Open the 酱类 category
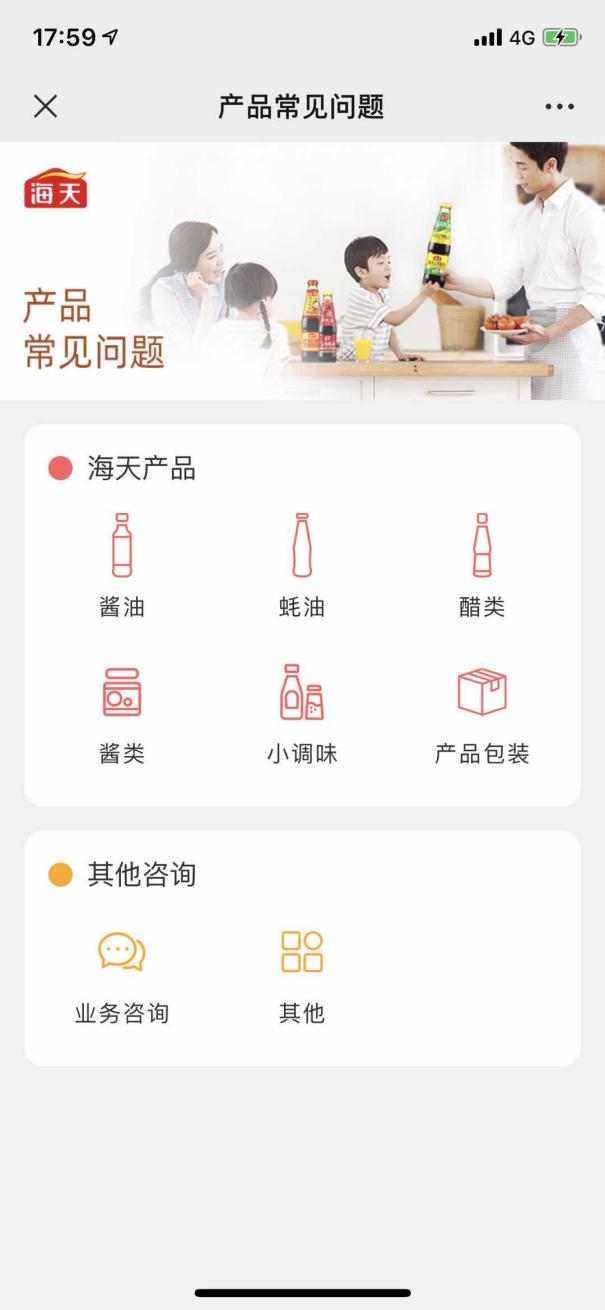 coord(122,712)
